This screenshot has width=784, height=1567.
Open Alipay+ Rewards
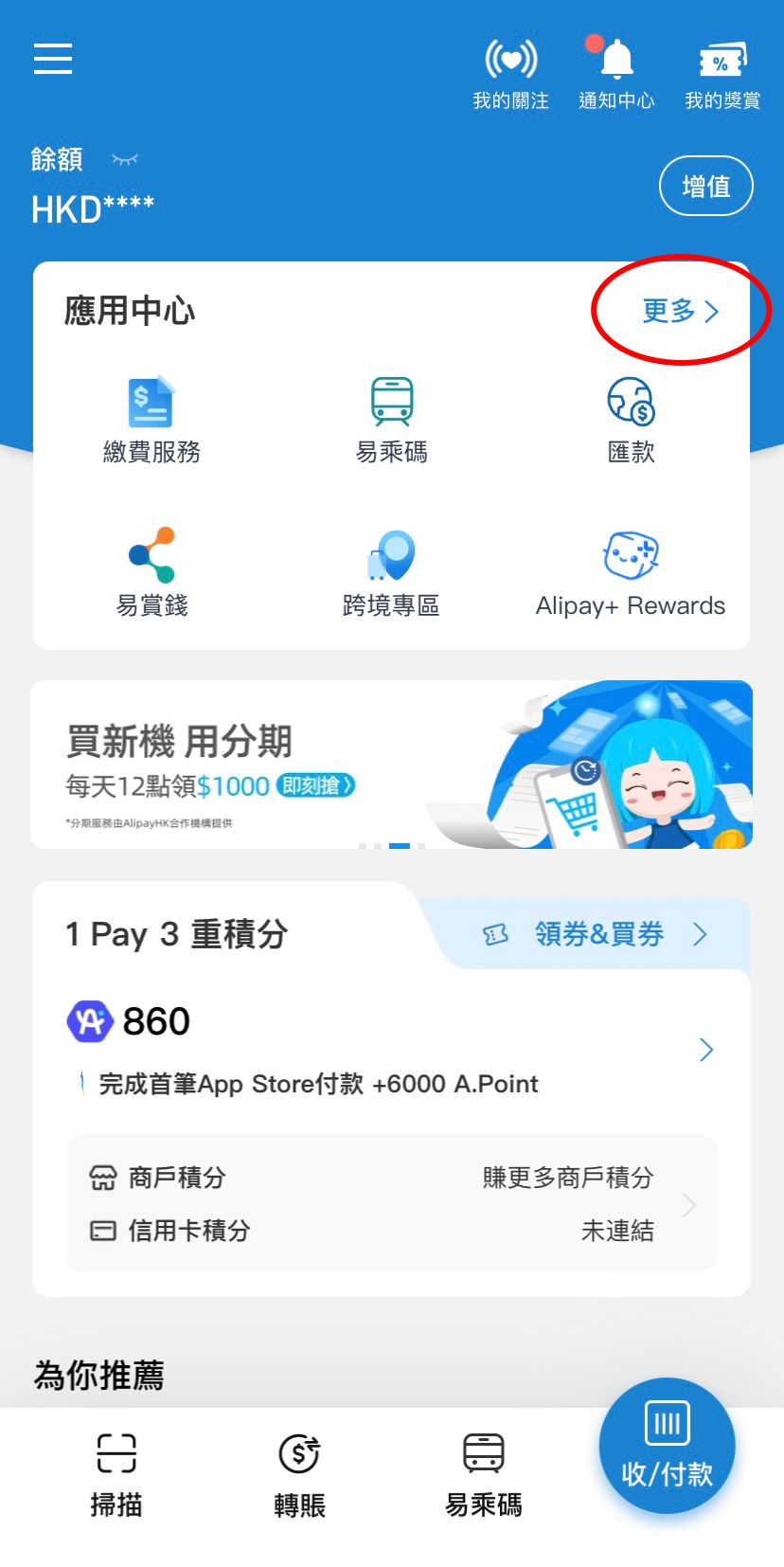click(631, 573)
